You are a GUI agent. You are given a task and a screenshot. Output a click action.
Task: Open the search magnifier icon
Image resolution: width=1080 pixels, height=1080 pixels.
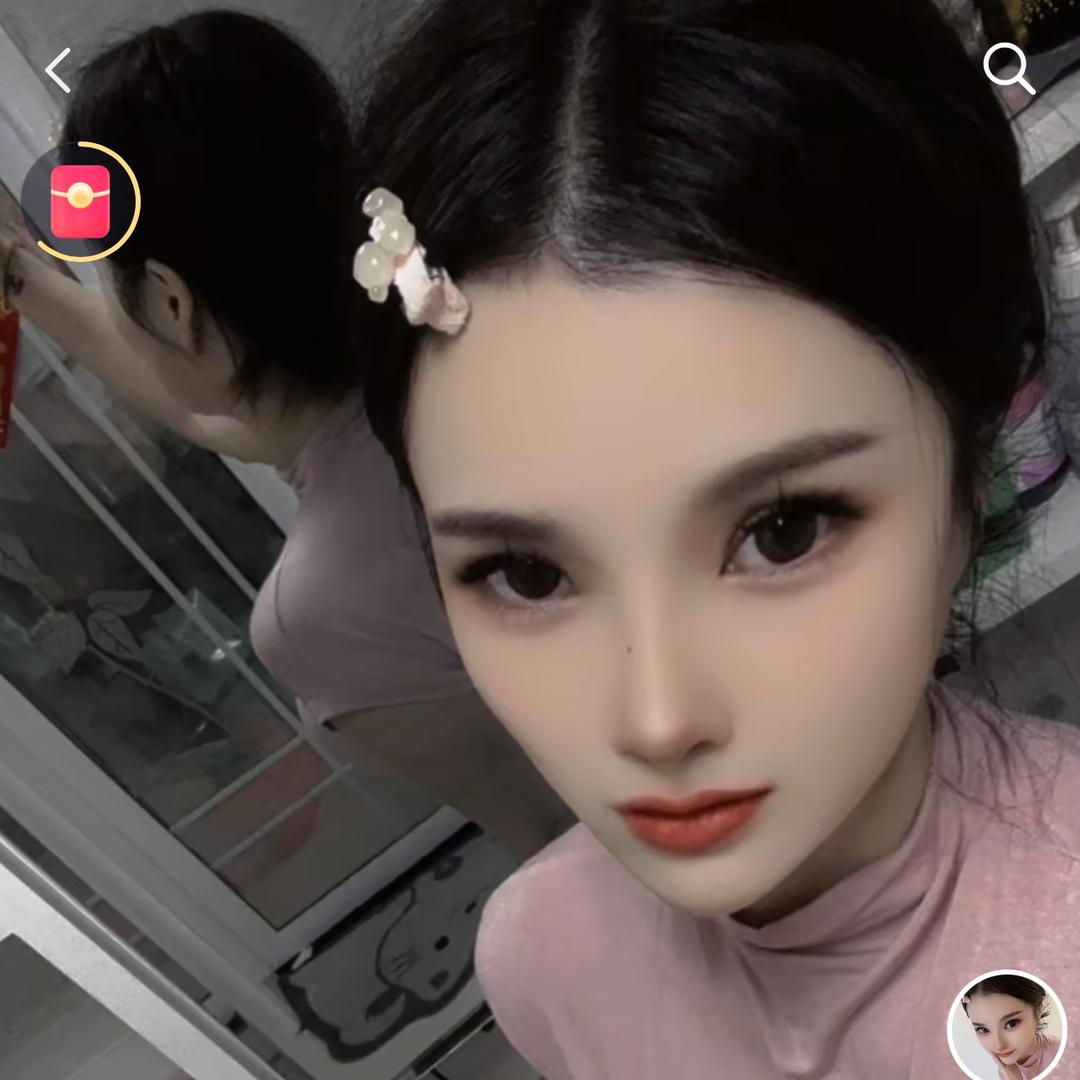1007,69
